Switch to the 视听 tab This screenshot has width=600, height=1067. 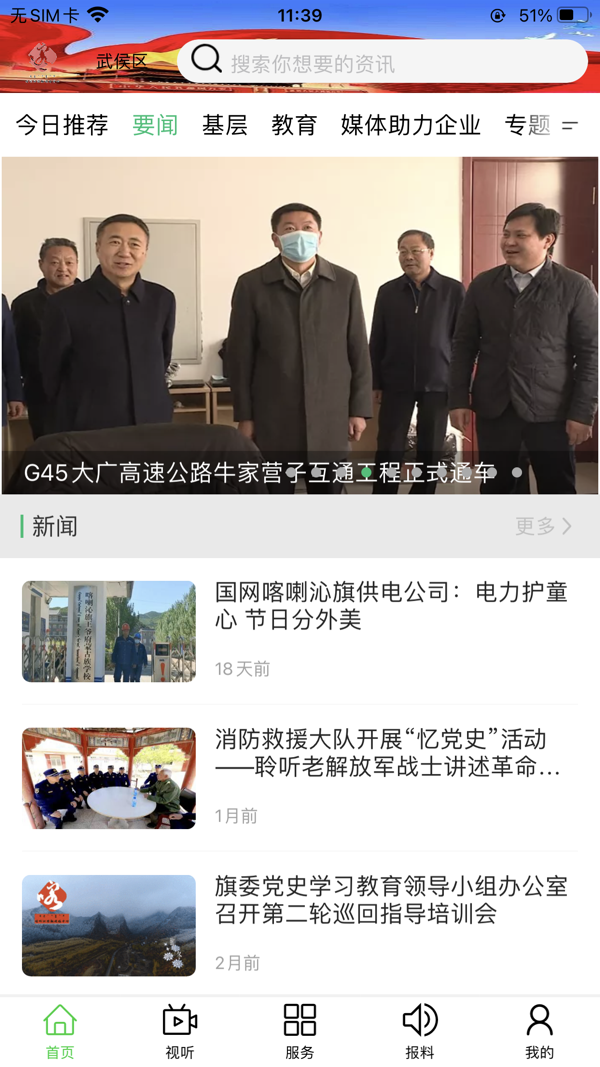180,1032
